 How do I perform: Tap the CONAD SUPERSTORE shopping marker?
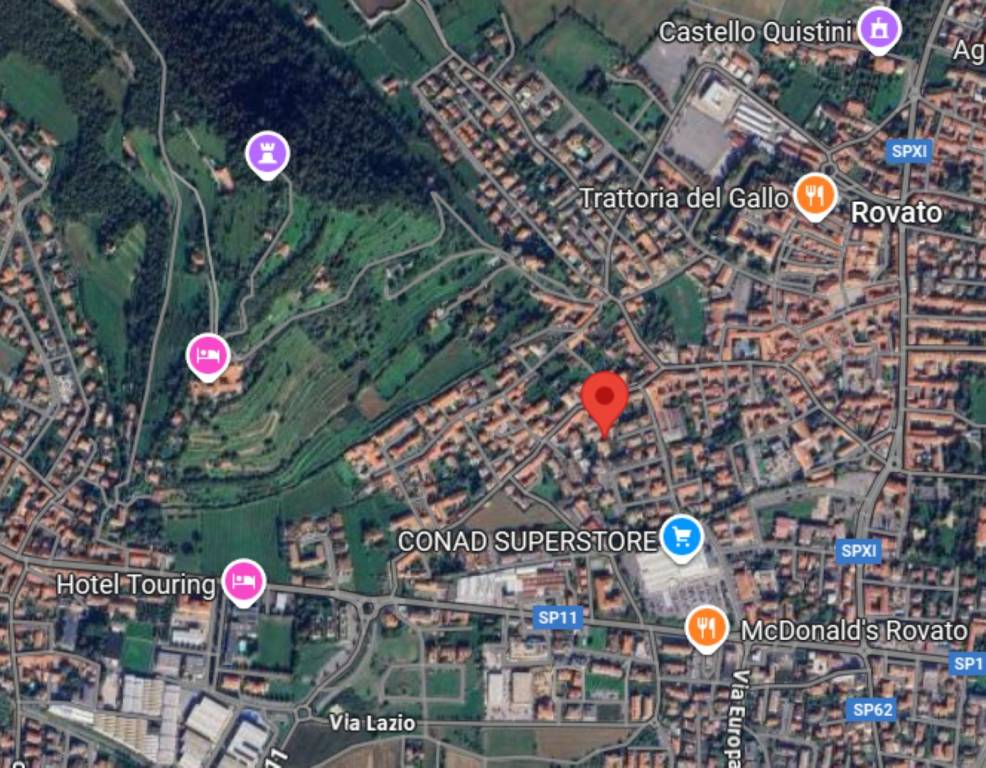pos(682,538)
